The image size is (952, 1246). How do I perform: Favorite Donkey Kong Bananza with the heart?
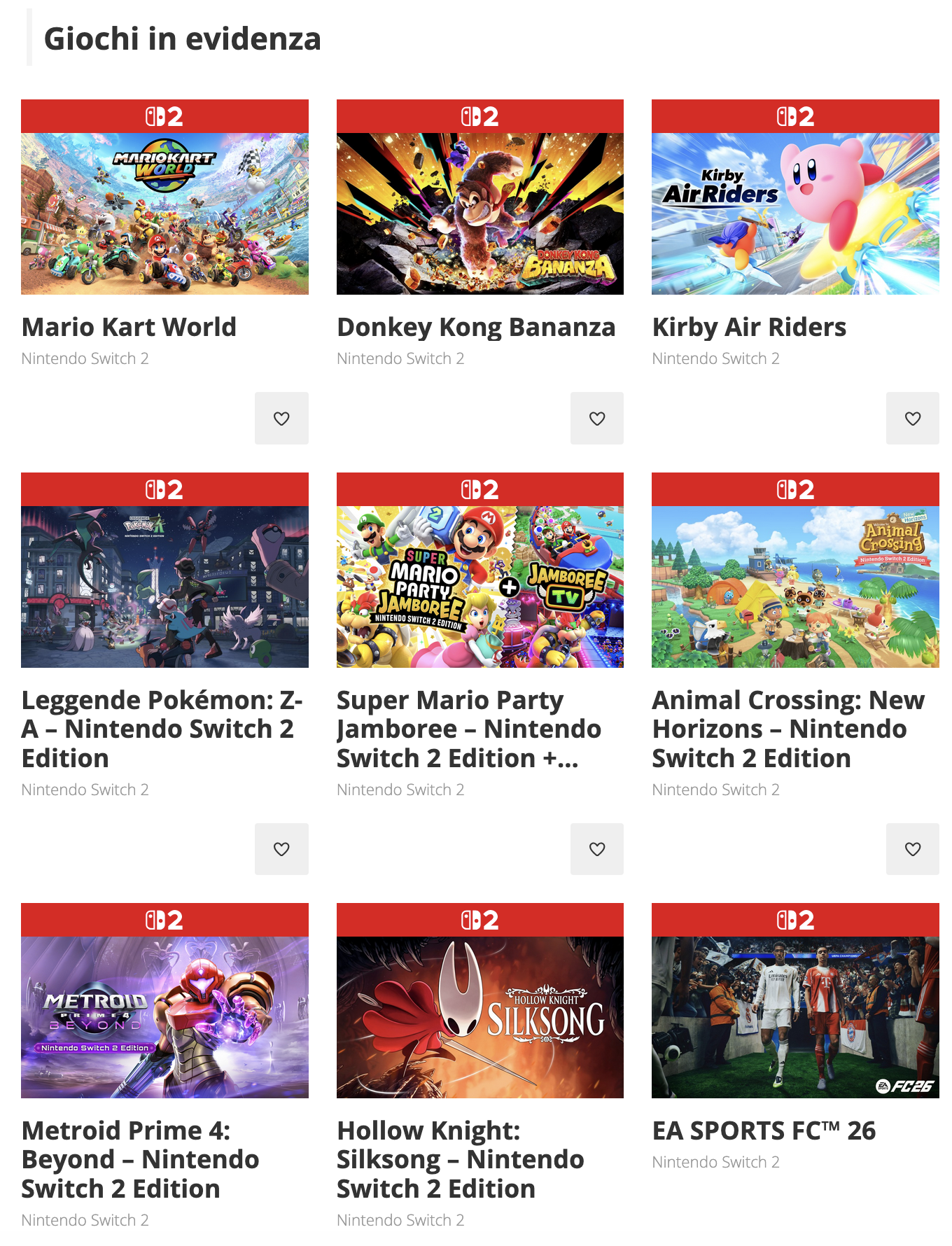tap(596, 418)
